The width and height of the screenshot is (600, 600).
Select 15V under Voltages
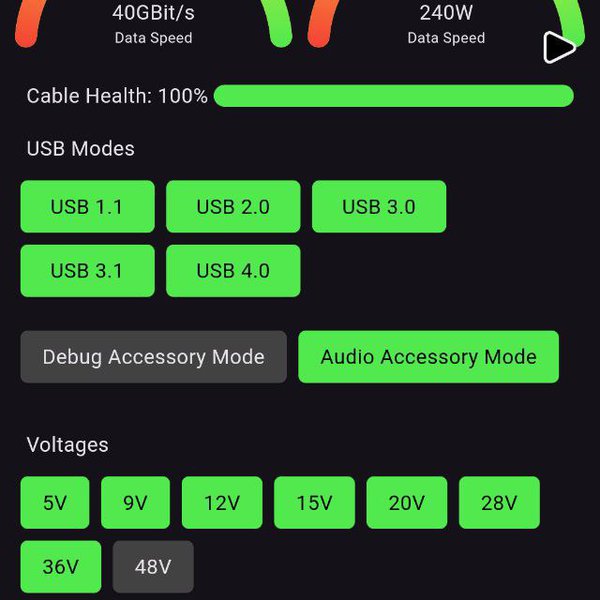pos(314,503)
